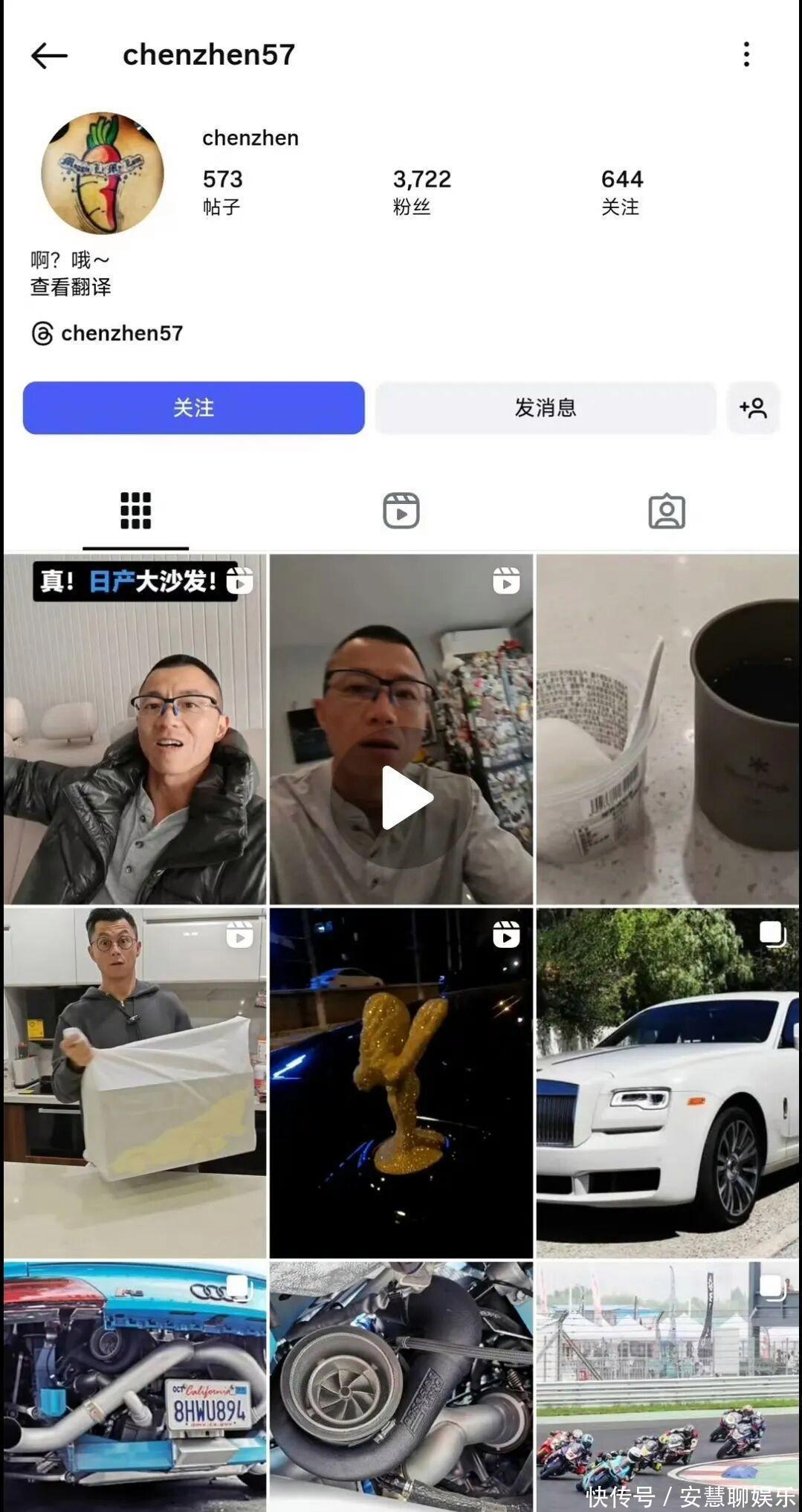Image resolution: width=802 pixels, height=1512 pixels.
Task: Open the three-dot overflow menu
Action: point(746,54)
